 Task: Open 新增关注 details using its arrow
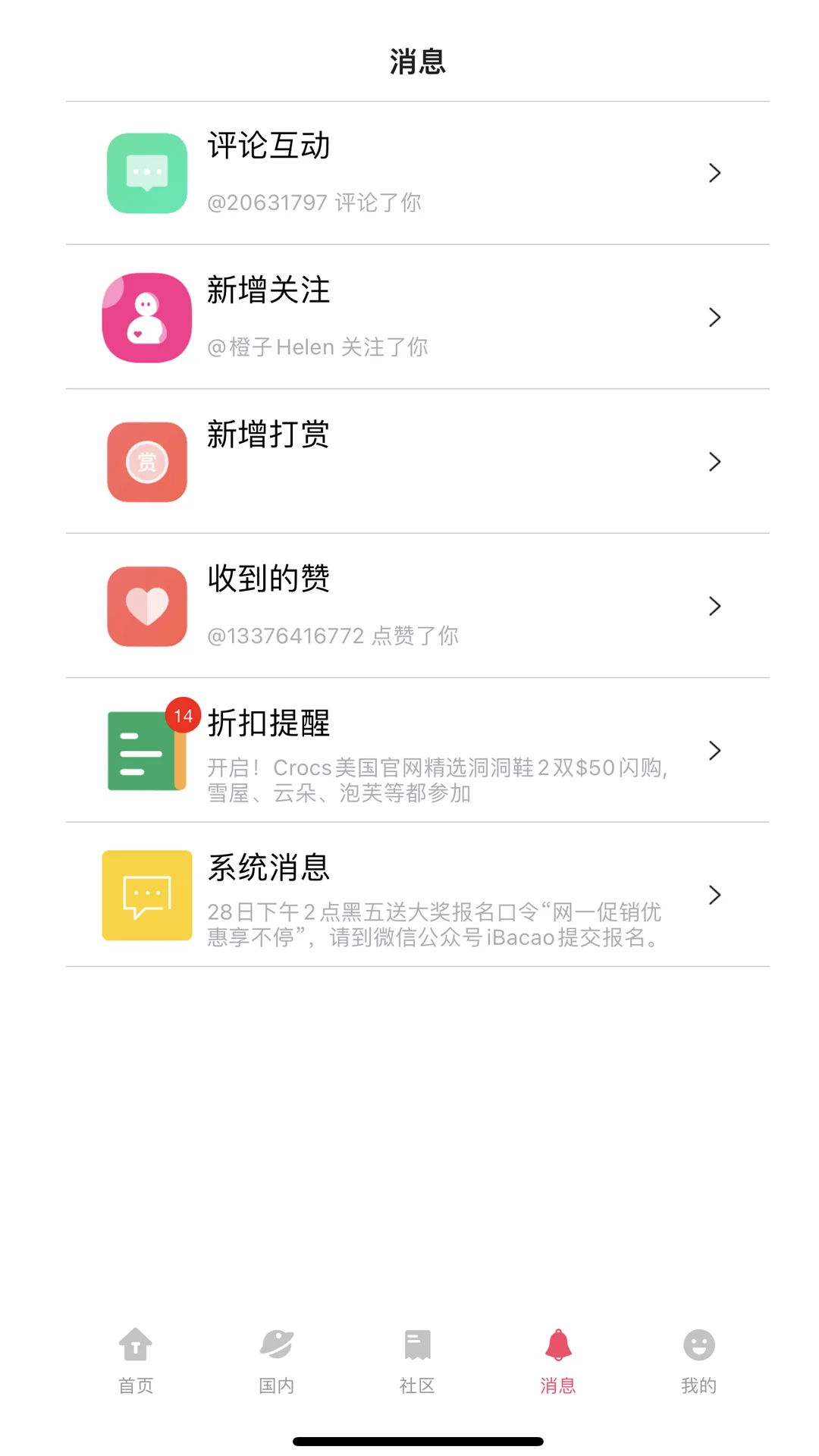pyautogui.click(x=714, y=317)
